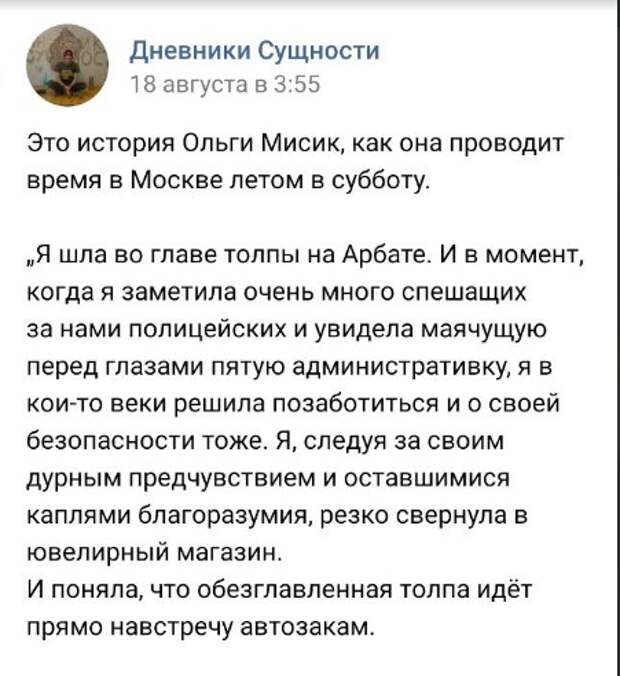620x676 pixels.
Task: Open the post dated 18 августа в 3:55
Action: point(226,84)
